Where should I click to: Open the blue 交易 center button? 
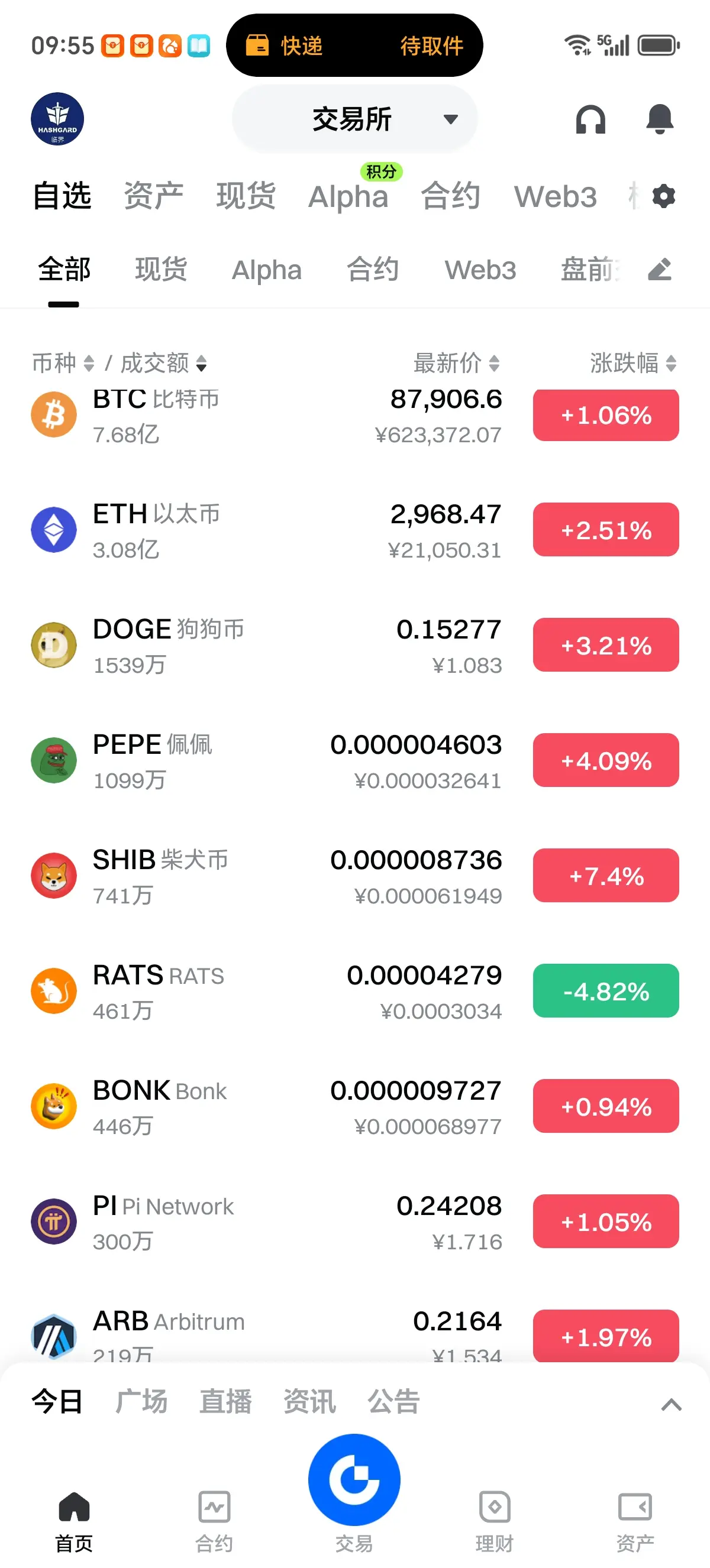[x=354, y=1480]
